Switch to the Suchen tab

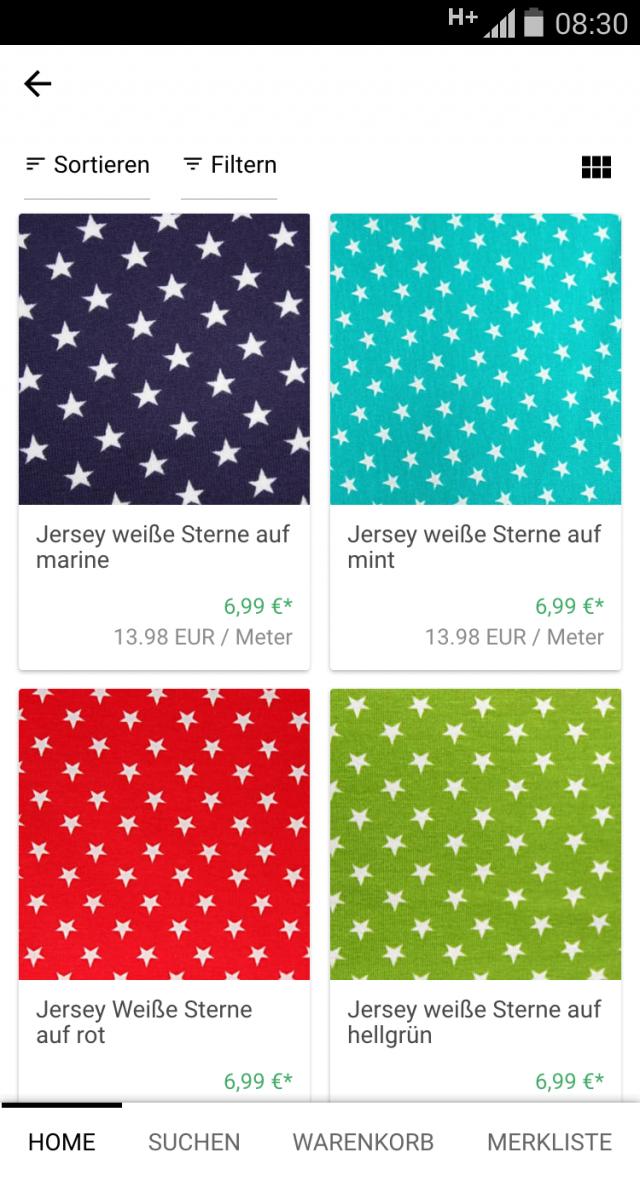point(194,1142)
